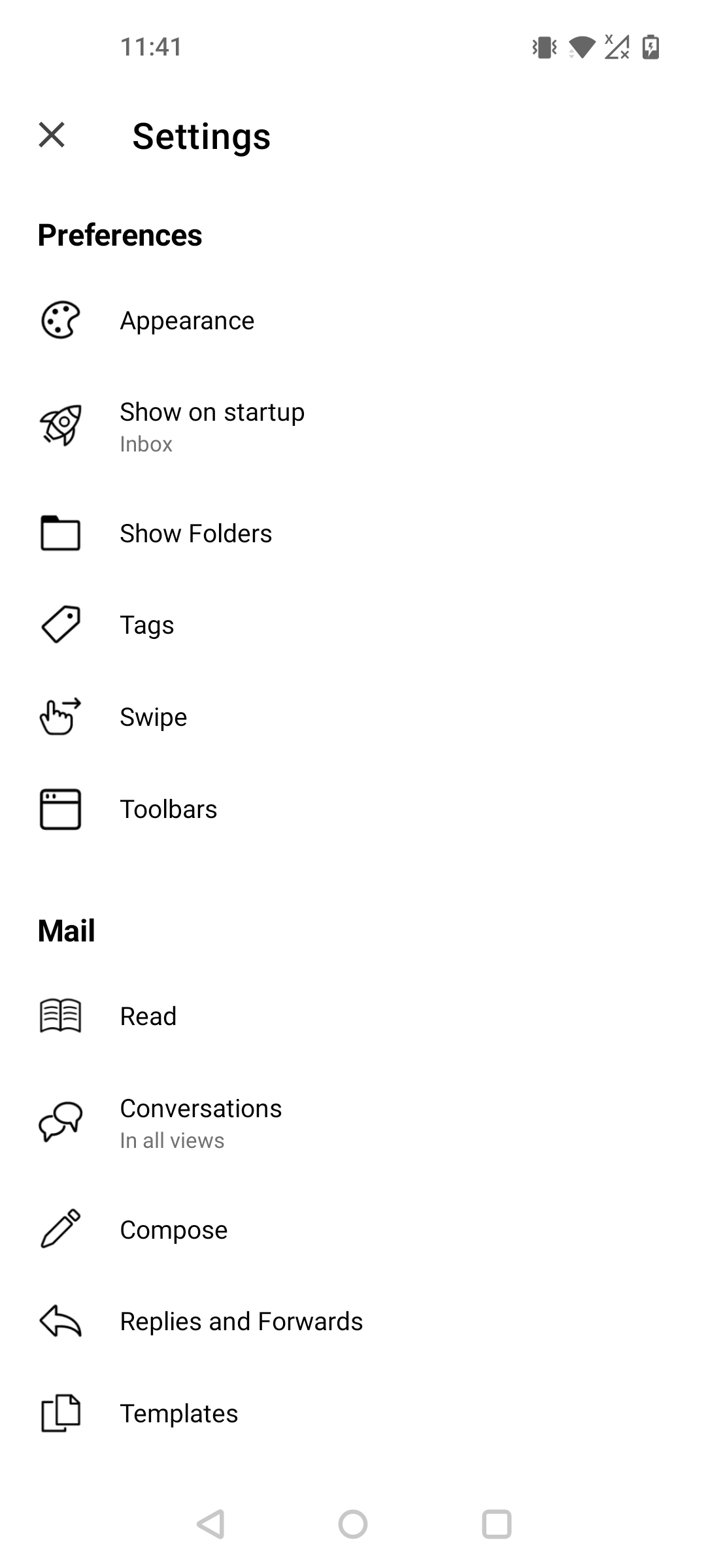Tap the system back button

[x=210, y=1524]
